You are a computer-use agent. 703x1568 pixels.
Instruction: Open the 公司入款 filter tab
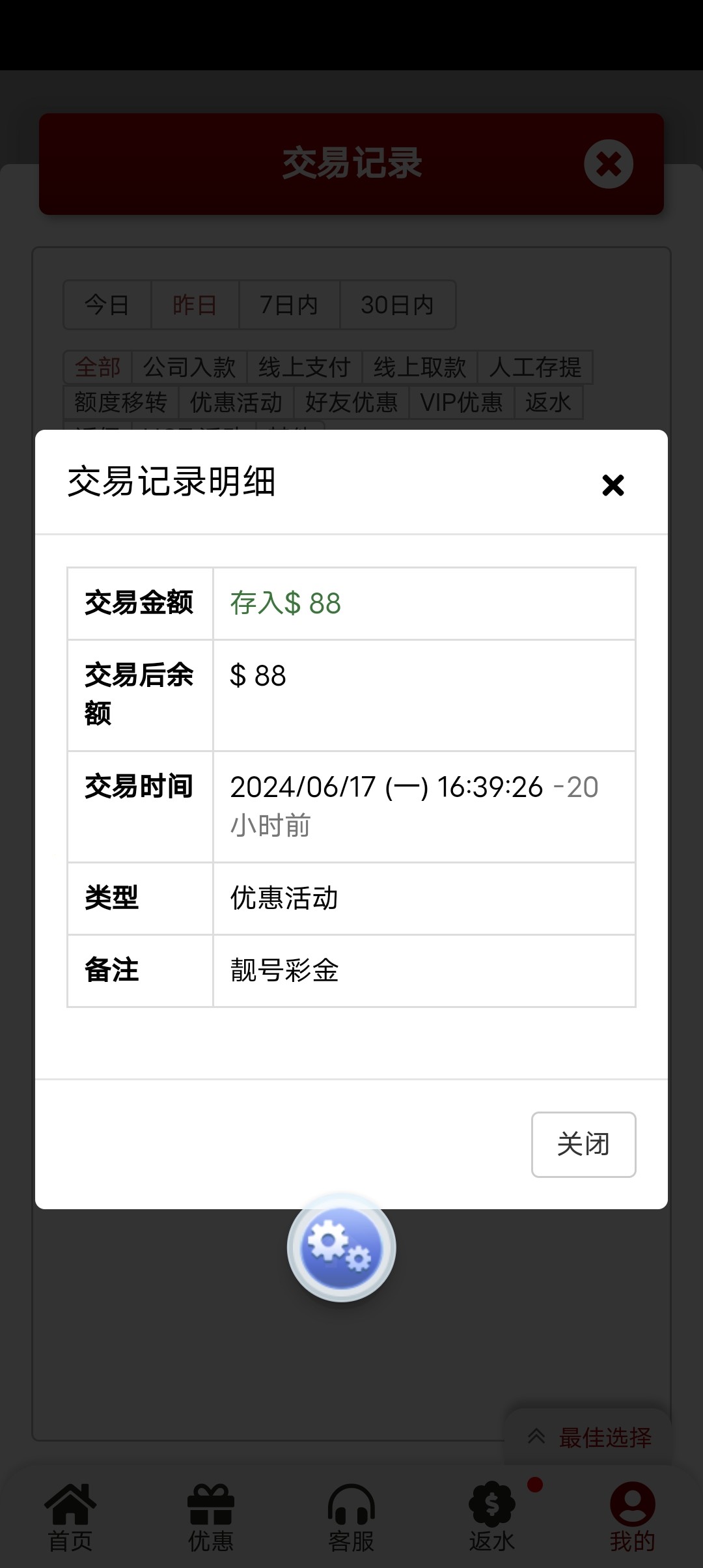[x=189, y=367]
